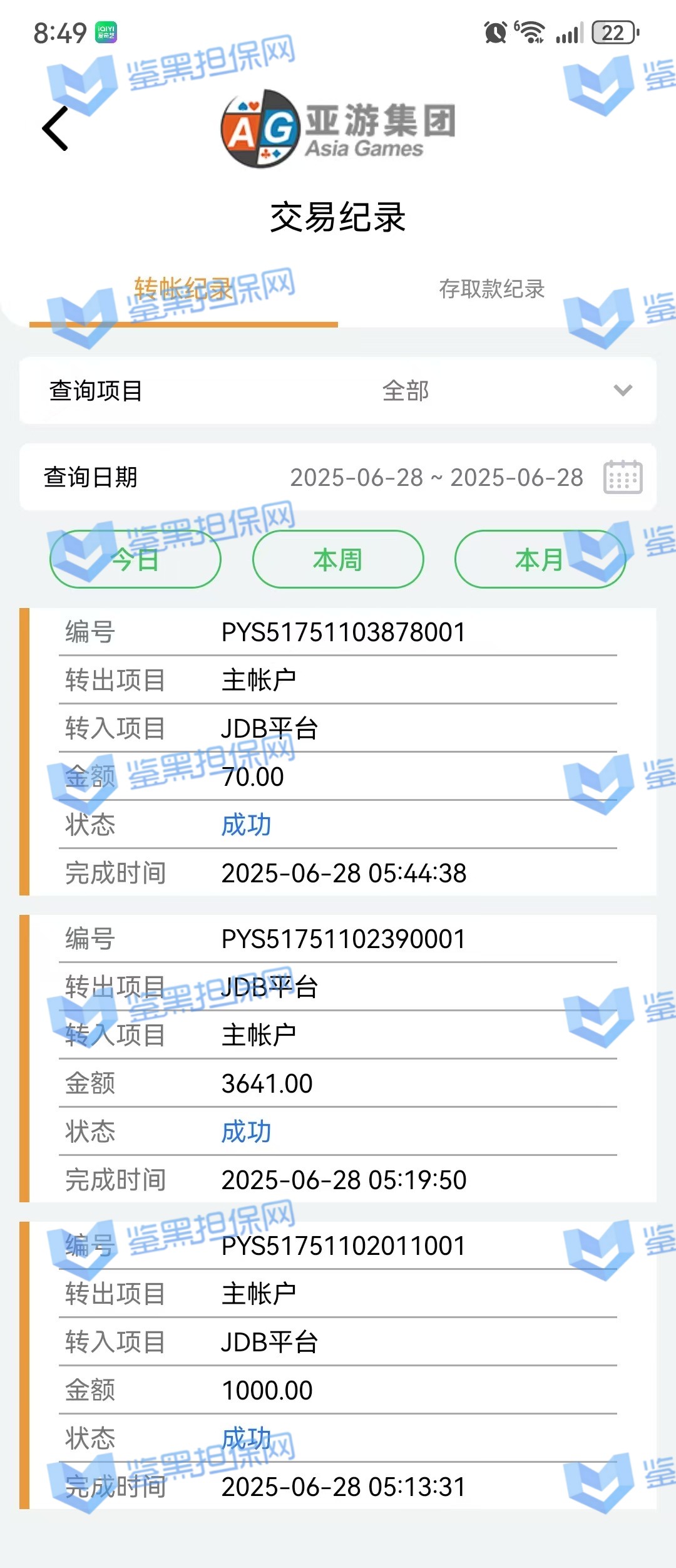This screenshot has width=676, height=1568.
Task: Expand the 查询项目 dropdown
Action: tap(622, 390)
